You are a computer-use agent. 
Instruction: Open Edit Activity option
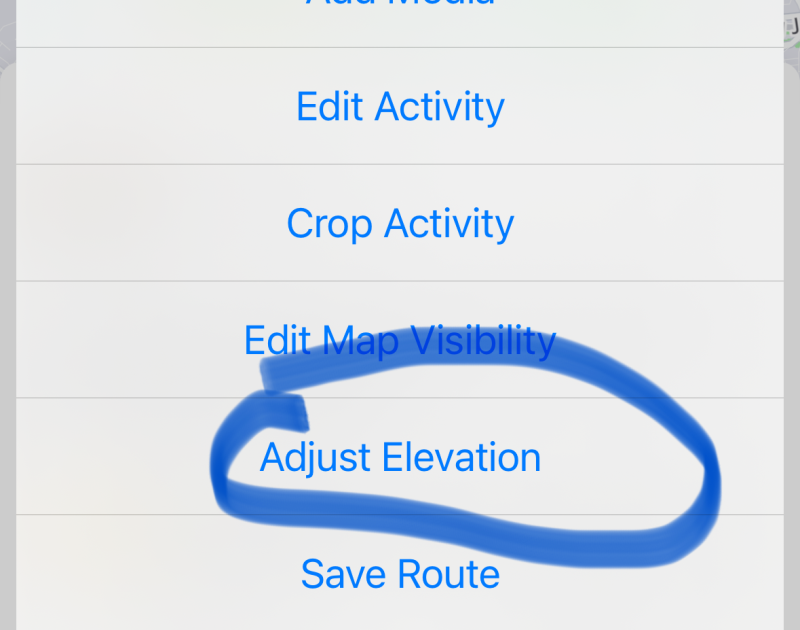[400, 106]
